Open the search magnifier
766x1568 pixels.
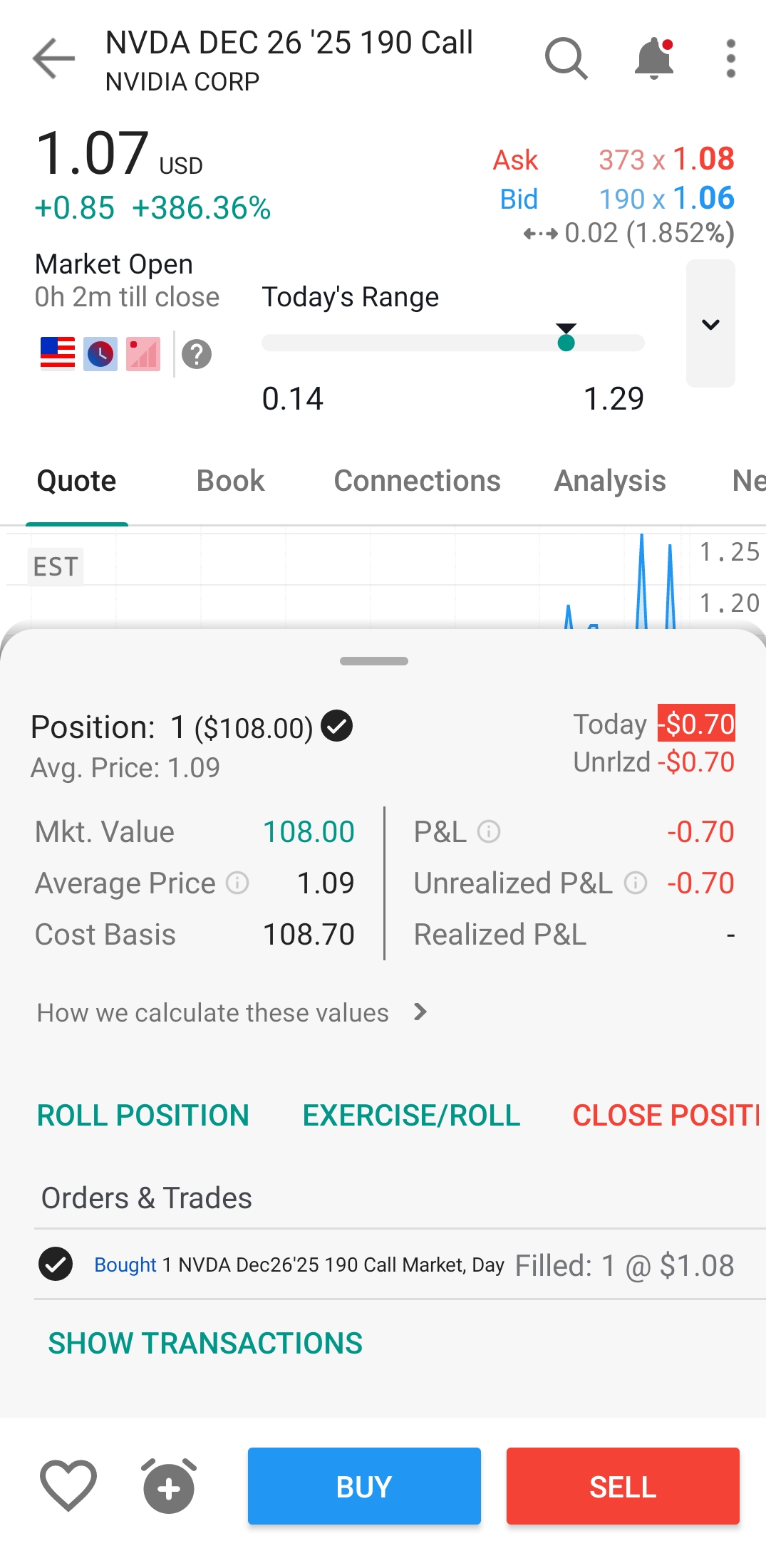tap(566, 58)
